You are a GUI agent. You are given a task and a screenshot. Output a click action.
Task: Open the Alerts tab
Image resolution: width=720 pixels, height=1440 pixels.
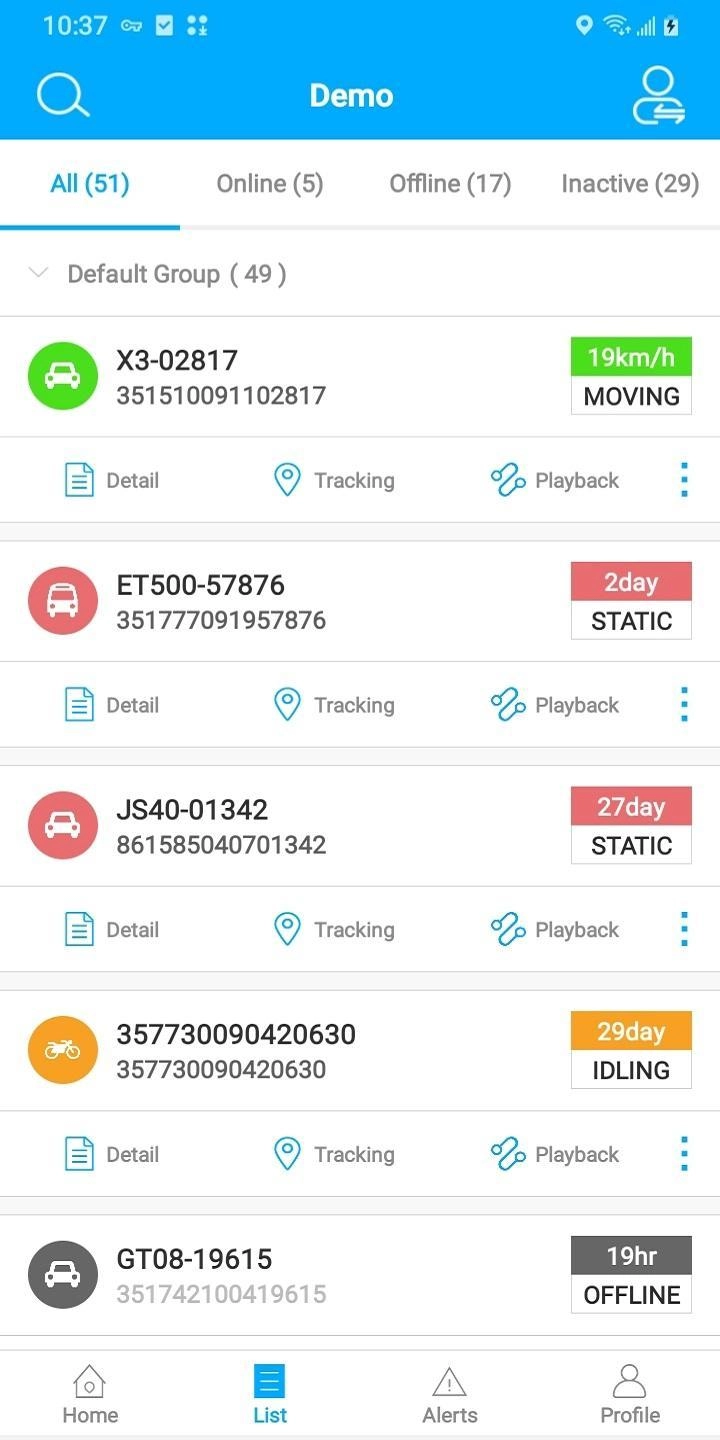pos(450,1395)
